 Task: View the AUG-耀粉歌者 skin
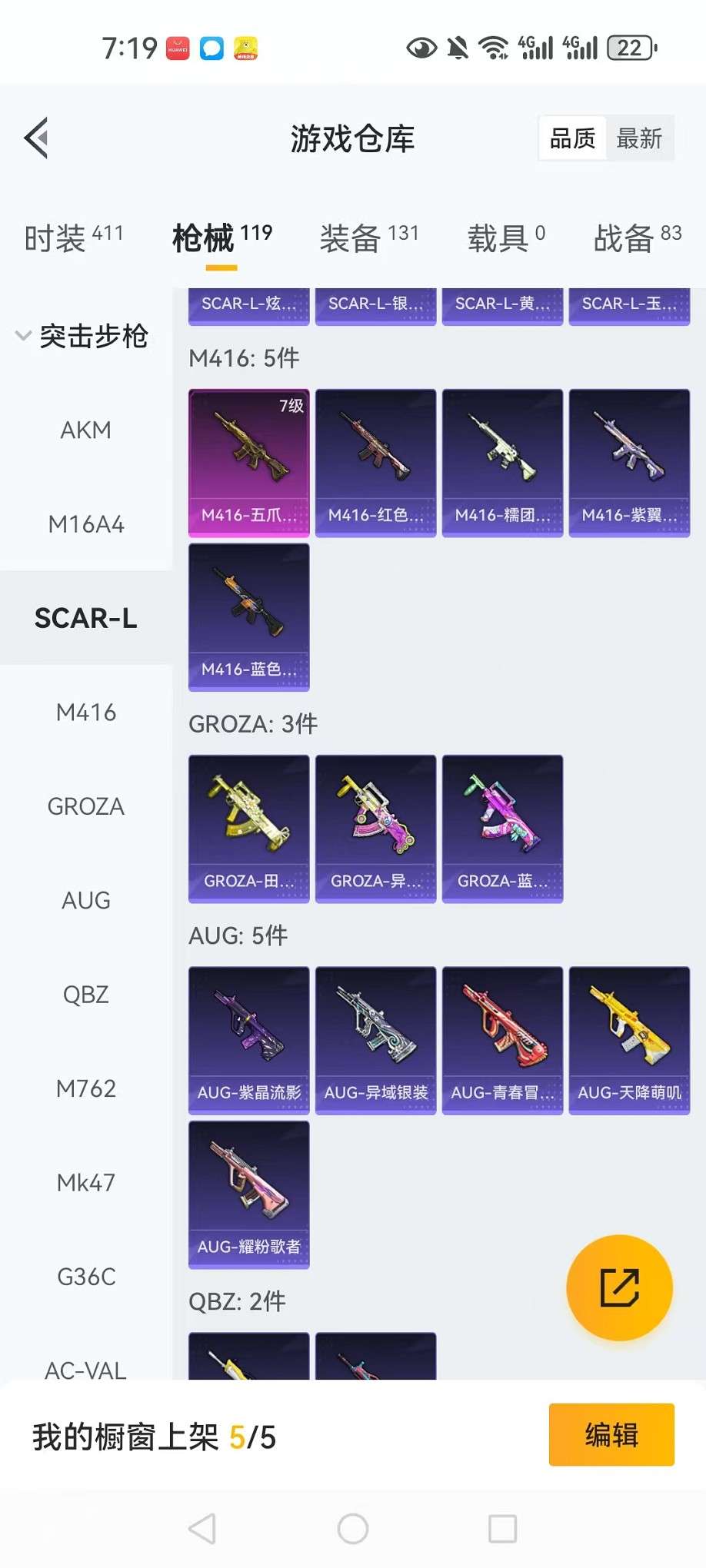(x=249, y=1194)
